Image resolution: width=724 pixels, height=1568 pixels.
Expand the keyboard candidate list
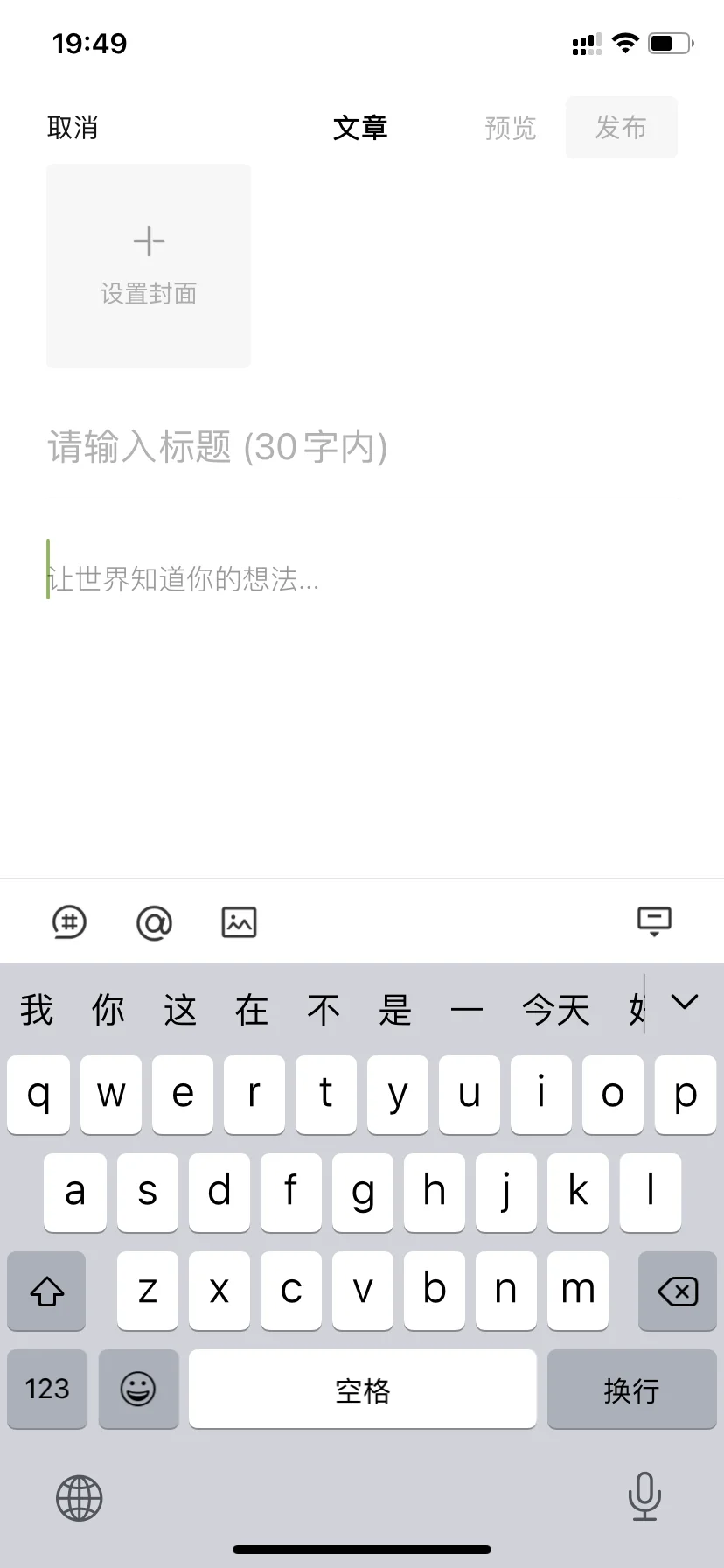685,1003
